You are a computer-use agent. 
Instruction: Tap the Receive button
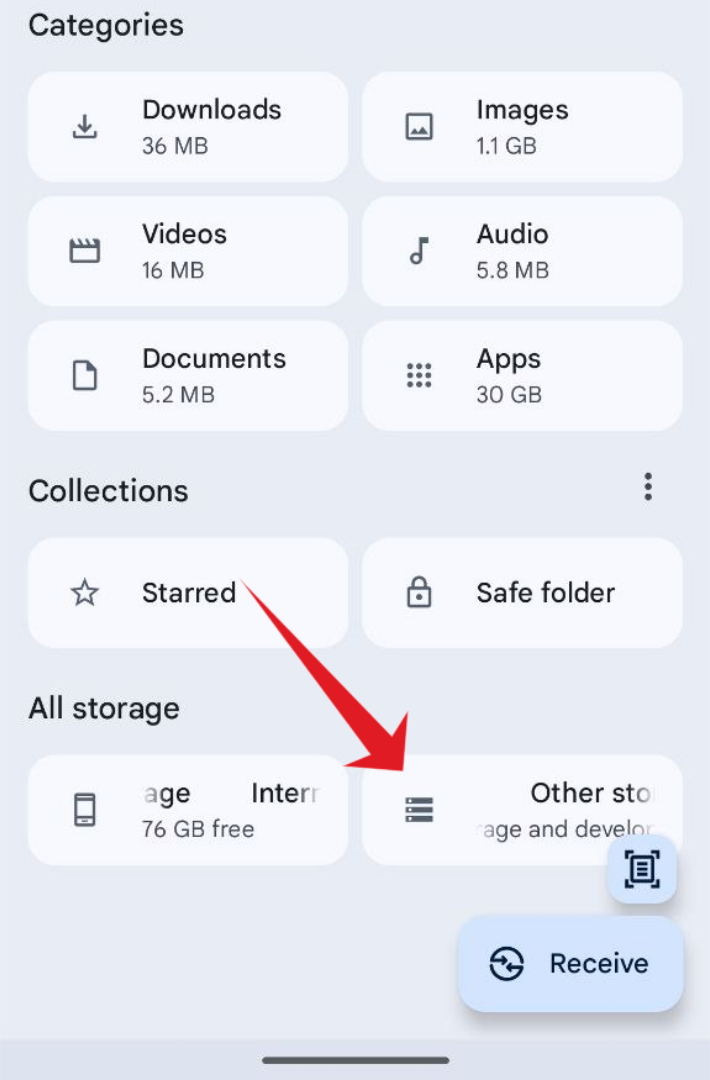[570, 964]
